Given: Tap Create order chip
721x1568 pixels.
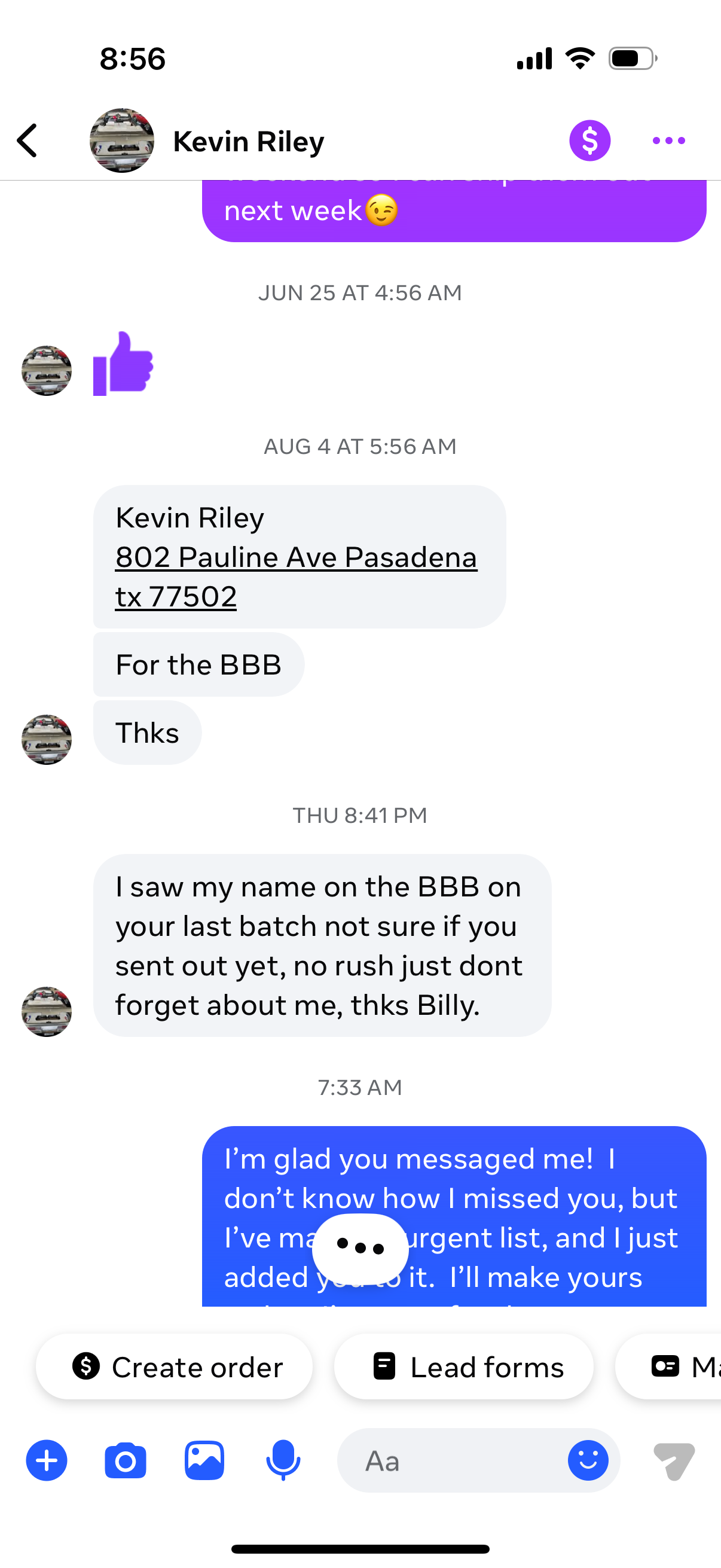Looking at the screenshot, I should (x=175, y=1367).
